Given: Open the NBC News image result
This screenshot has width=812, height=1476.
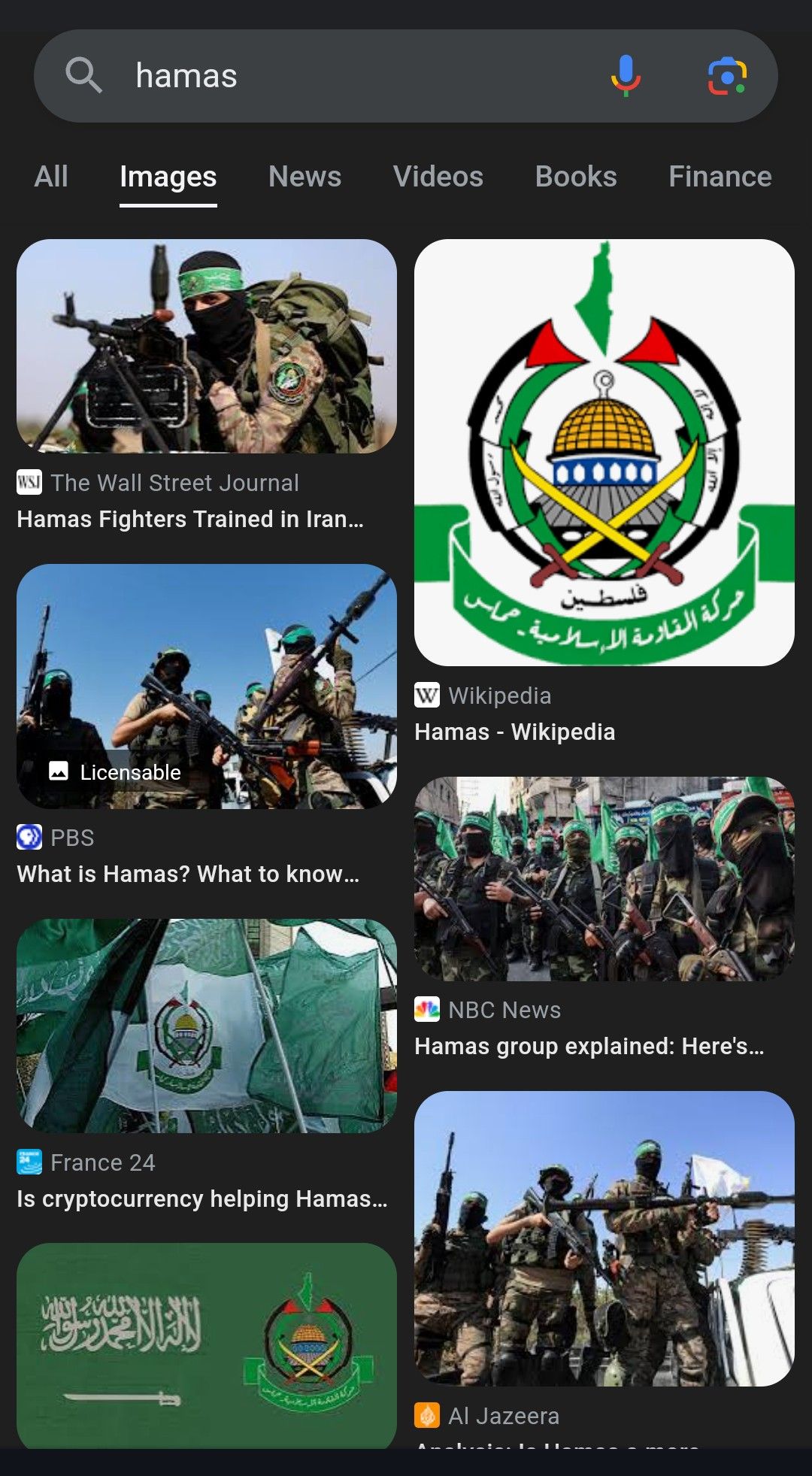Looking at the screenshot, I should 604,878.
